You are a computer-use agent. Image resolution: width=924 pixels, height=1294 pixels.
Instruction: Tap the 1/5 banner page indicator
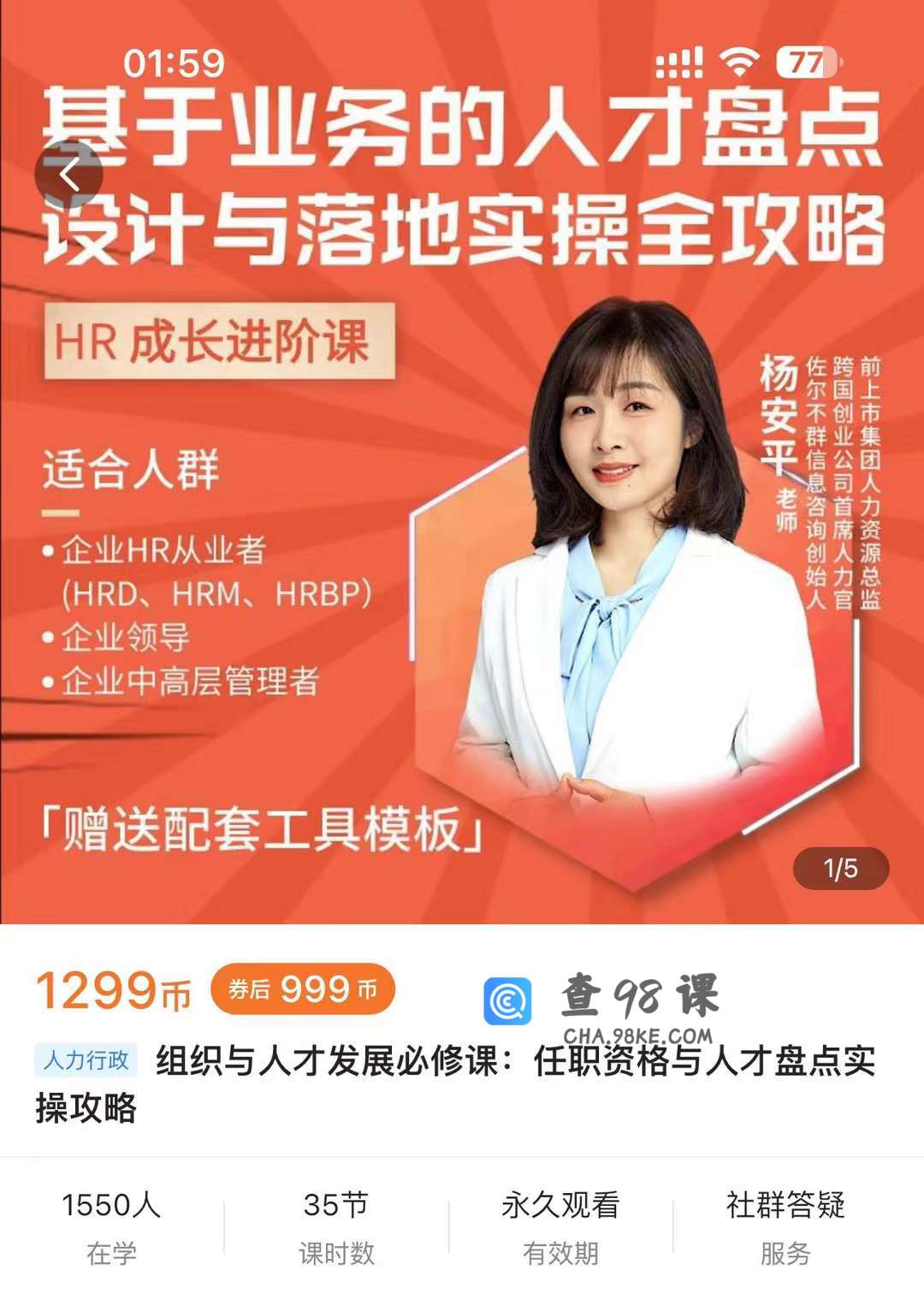click(x=840, y=869)
